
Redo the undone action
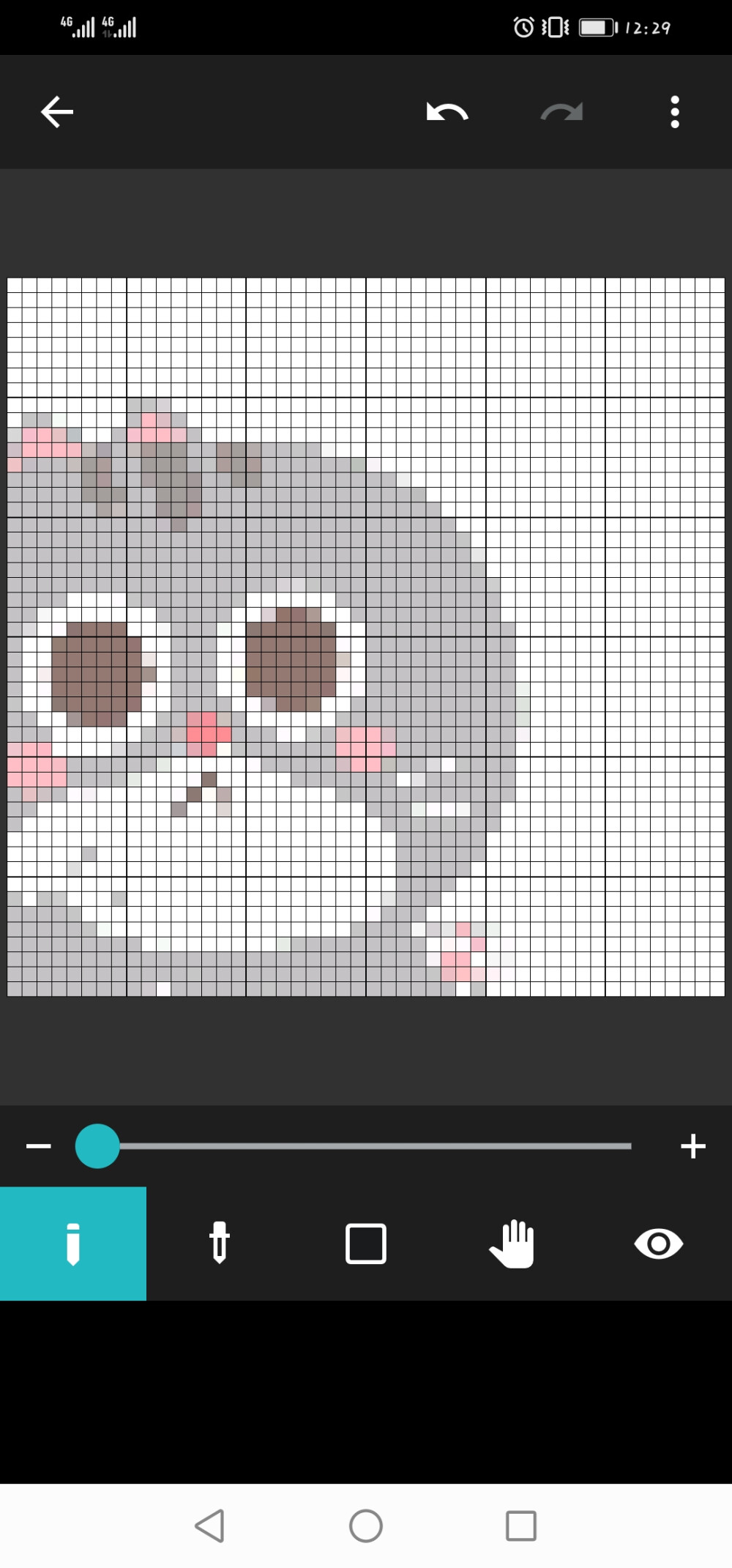click(561, 112)
